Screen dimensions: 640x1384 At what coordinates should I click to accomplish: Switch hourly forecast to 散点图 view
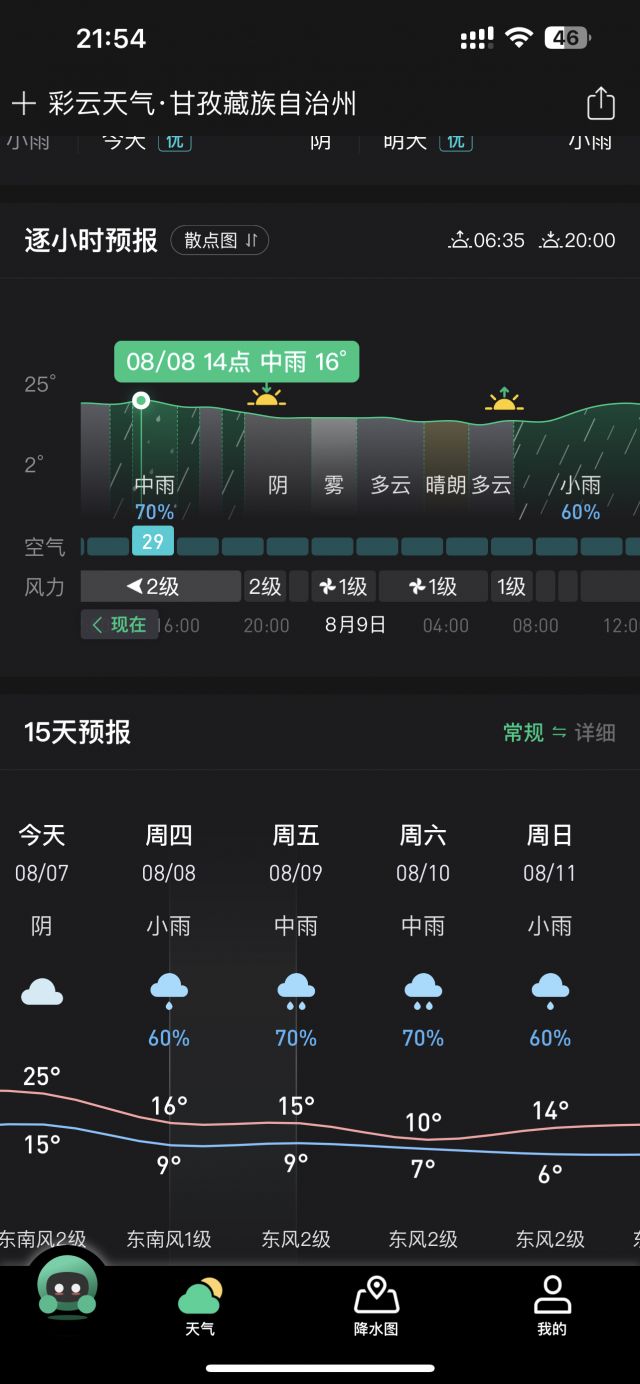point(220,240)
